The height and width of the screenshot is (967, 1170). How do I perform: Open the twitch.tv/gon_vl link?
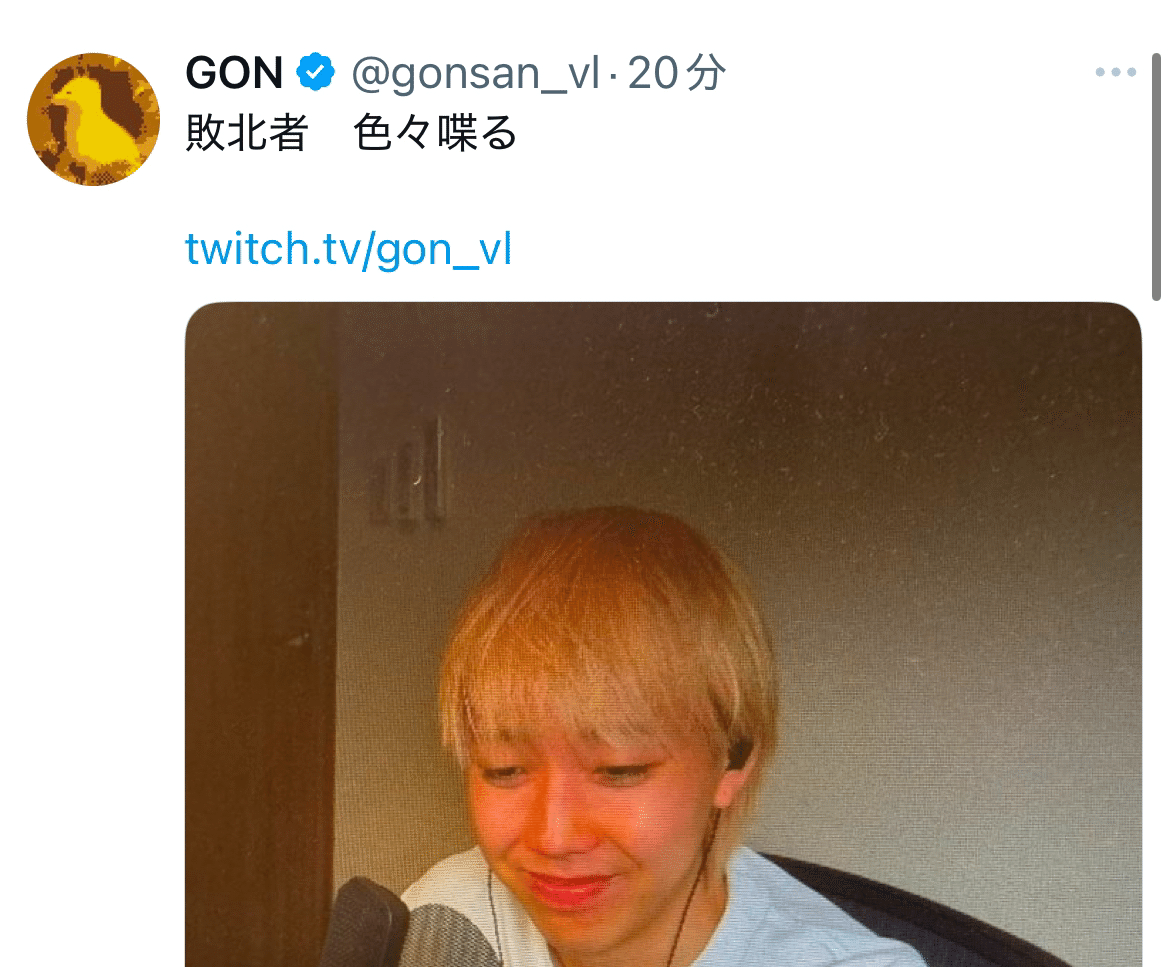pyautogui.click(x=348, y=249)
